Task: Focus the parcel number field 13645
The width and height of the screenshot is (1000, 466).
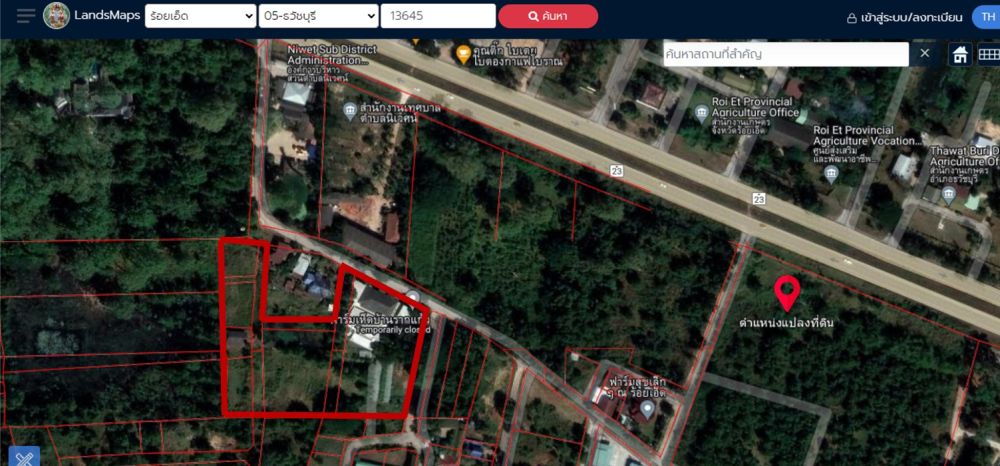Action: click(438, 16)
